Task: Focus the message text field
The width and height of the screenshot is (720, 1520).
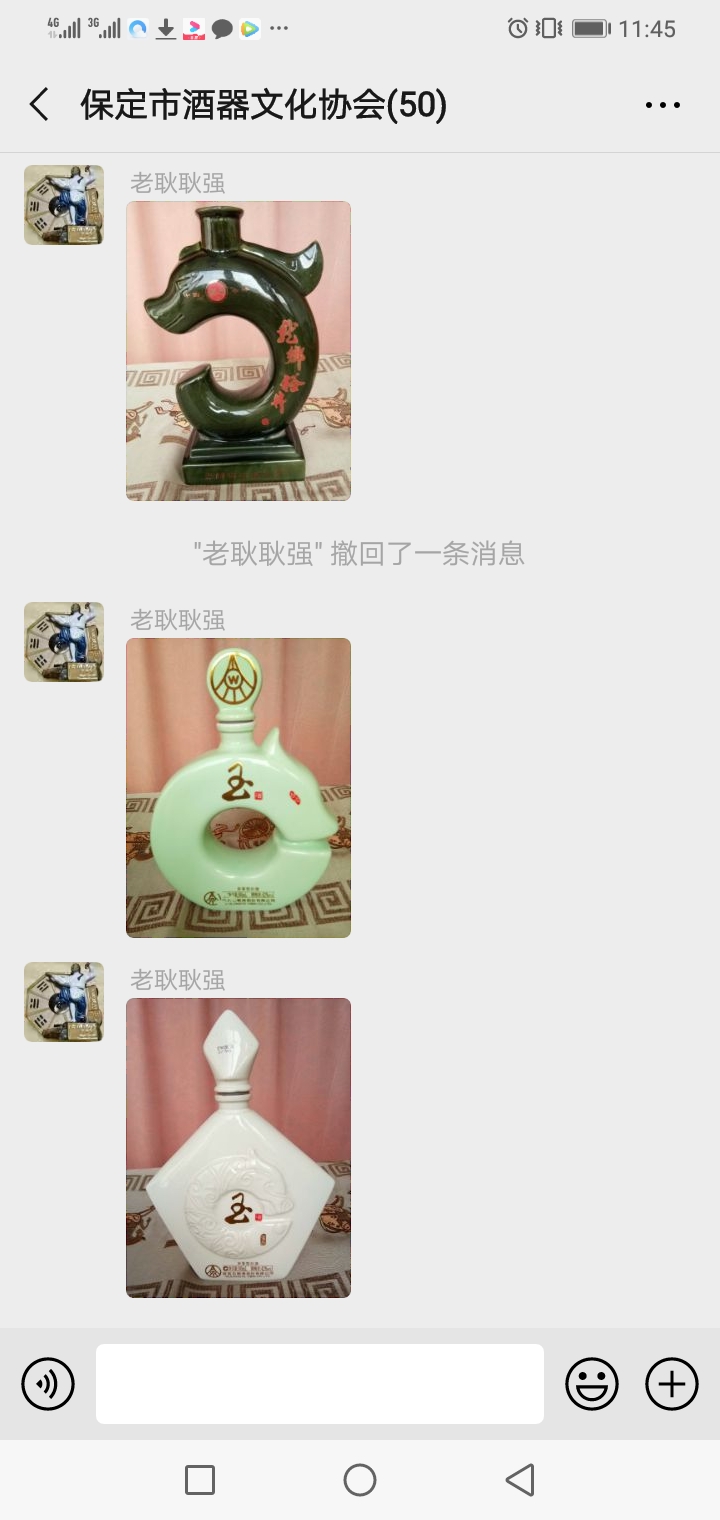Action: coord(320,1384)
